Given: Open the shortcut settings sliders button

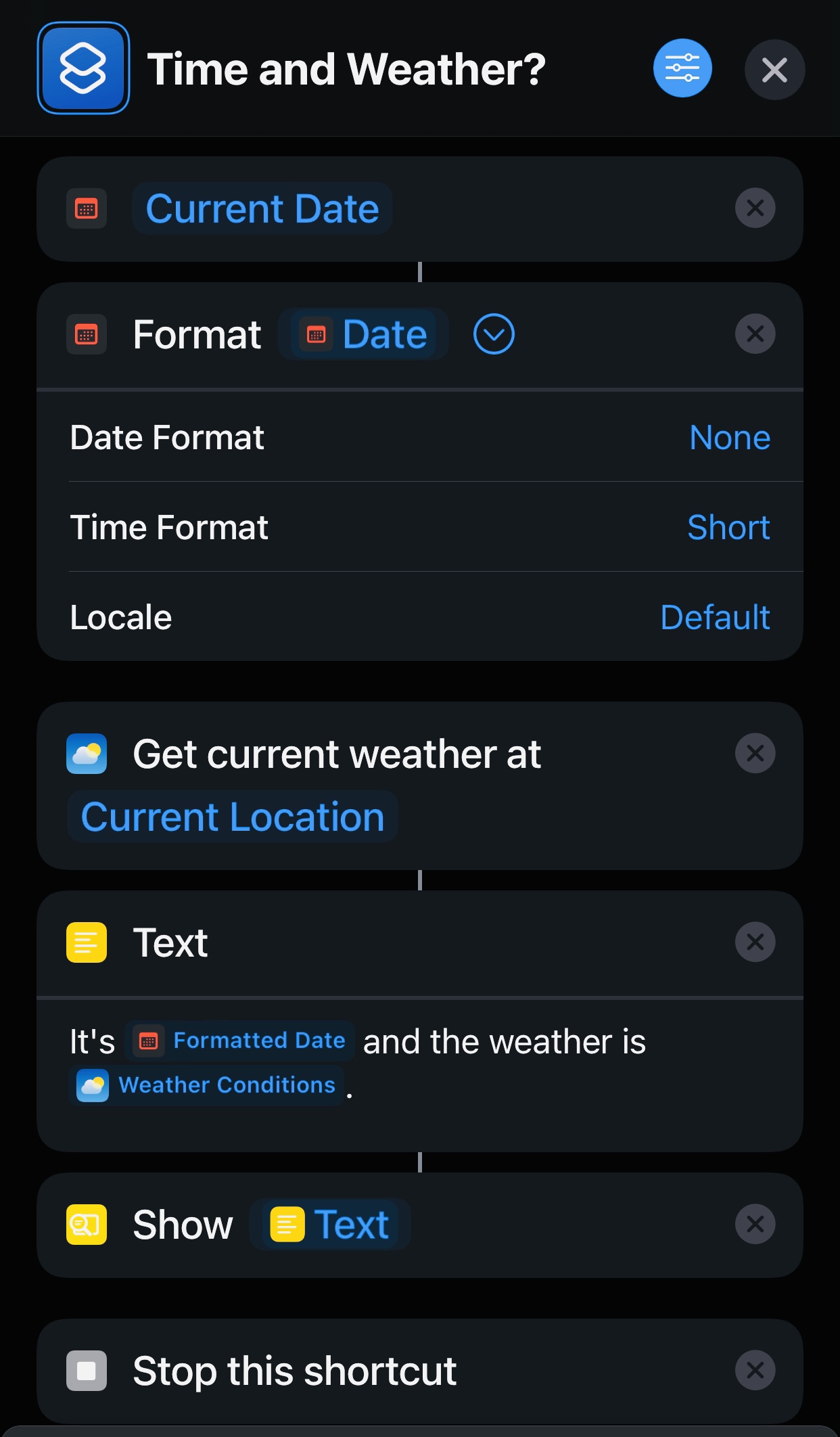Looking at the screenshot, I should [682, 68].
